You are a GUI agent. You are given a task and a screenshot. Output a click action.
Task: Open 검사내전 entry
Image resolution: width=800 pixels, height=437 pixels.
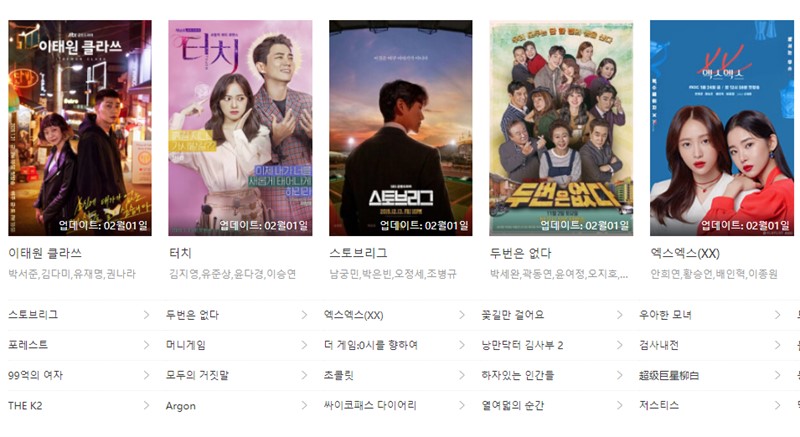(660, 345)
